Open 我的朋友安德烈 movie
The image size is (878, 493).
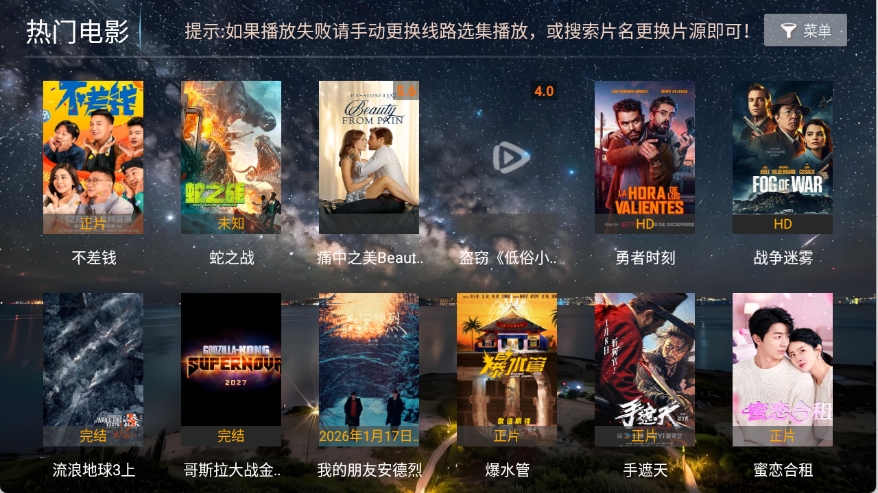[369, 369]
